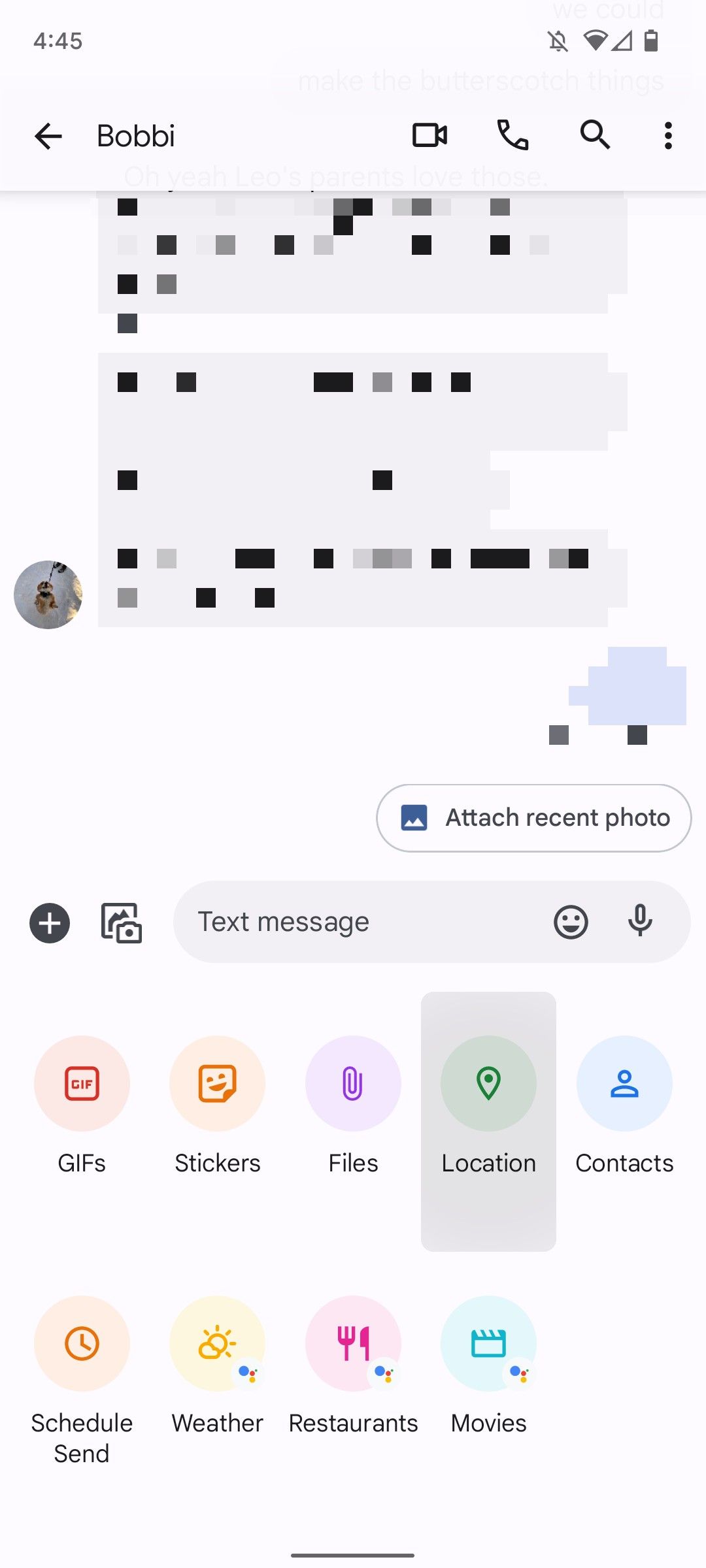Go back from Bobbi's conversation

point(48,136)
